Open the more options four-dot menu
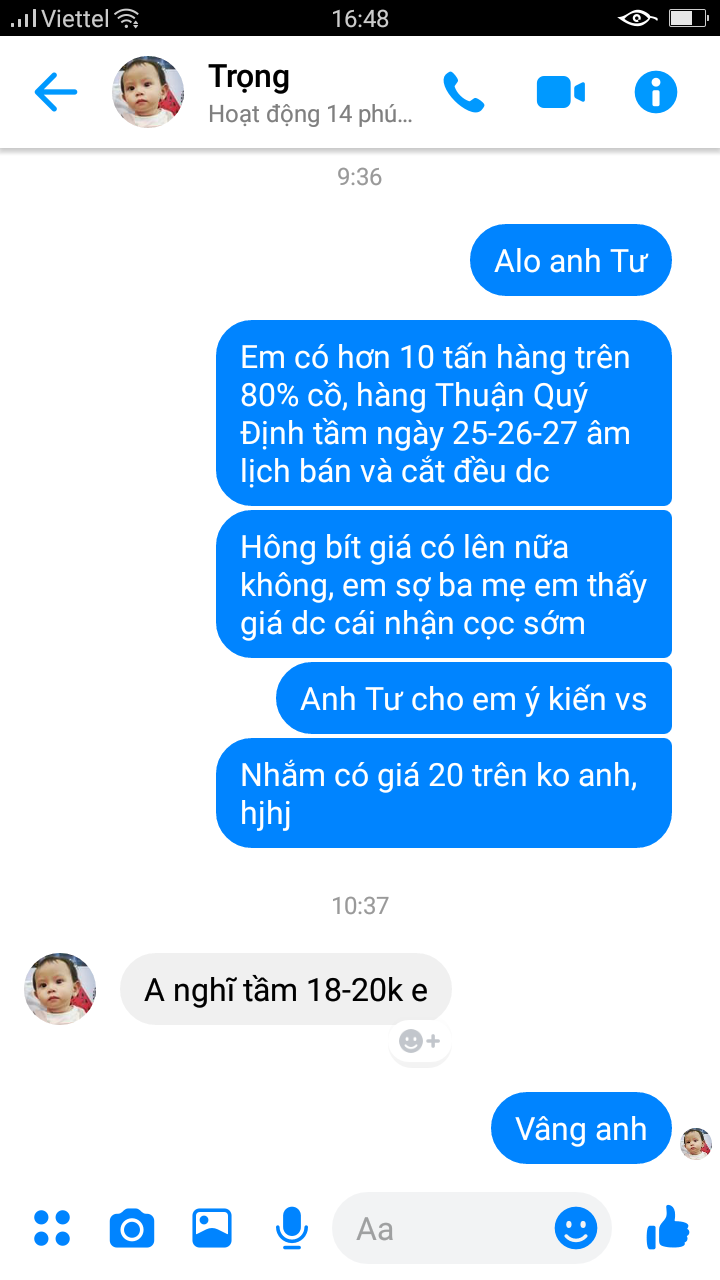This screenshot has height=1280, width=720. click(52, 1227)
